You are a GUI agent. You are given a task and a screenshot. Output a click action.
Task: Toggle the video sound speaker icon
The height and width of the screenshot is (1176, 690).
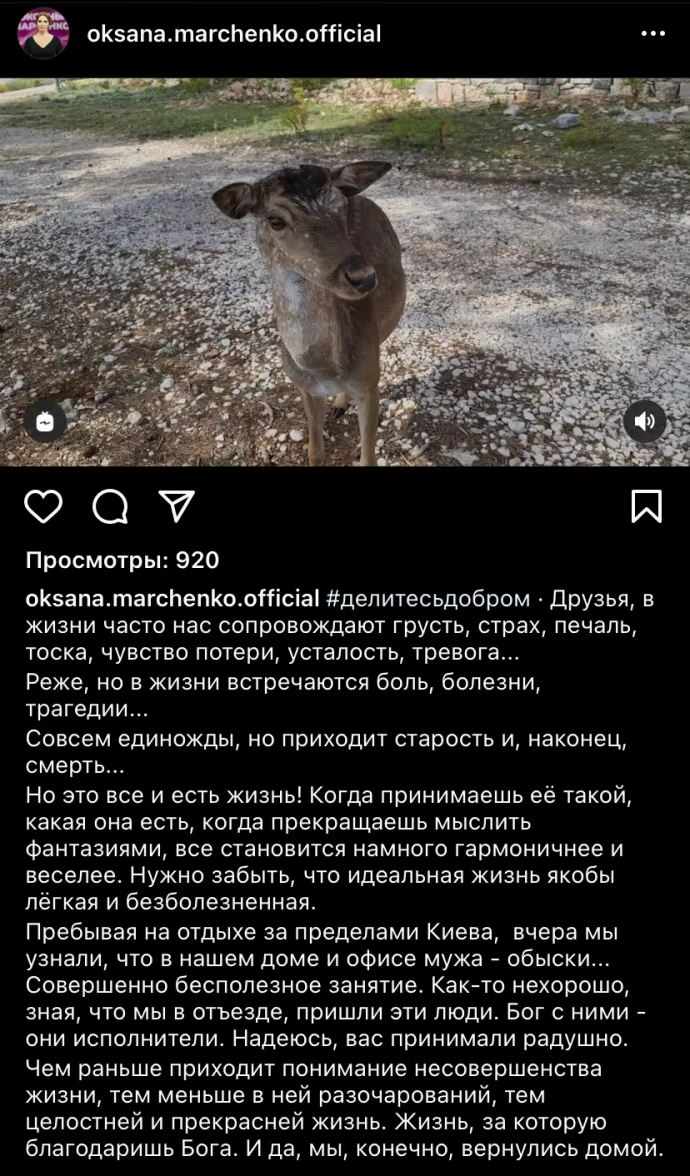pyautogui.click(x=644, y=422)
